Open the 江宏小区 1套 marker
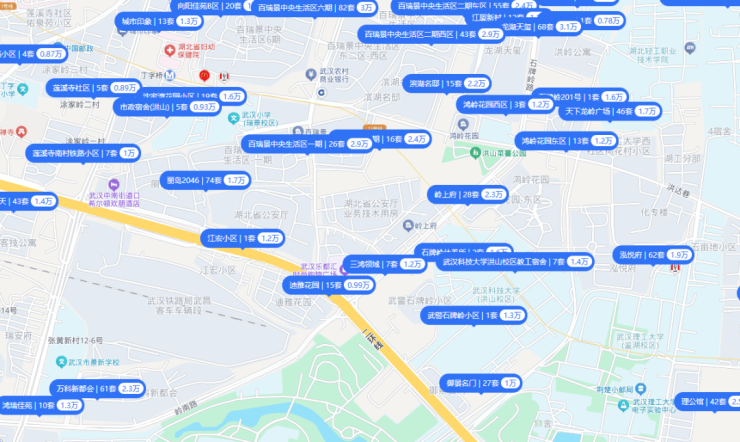Viewport: 740px width, 442px height. [241, 239]
